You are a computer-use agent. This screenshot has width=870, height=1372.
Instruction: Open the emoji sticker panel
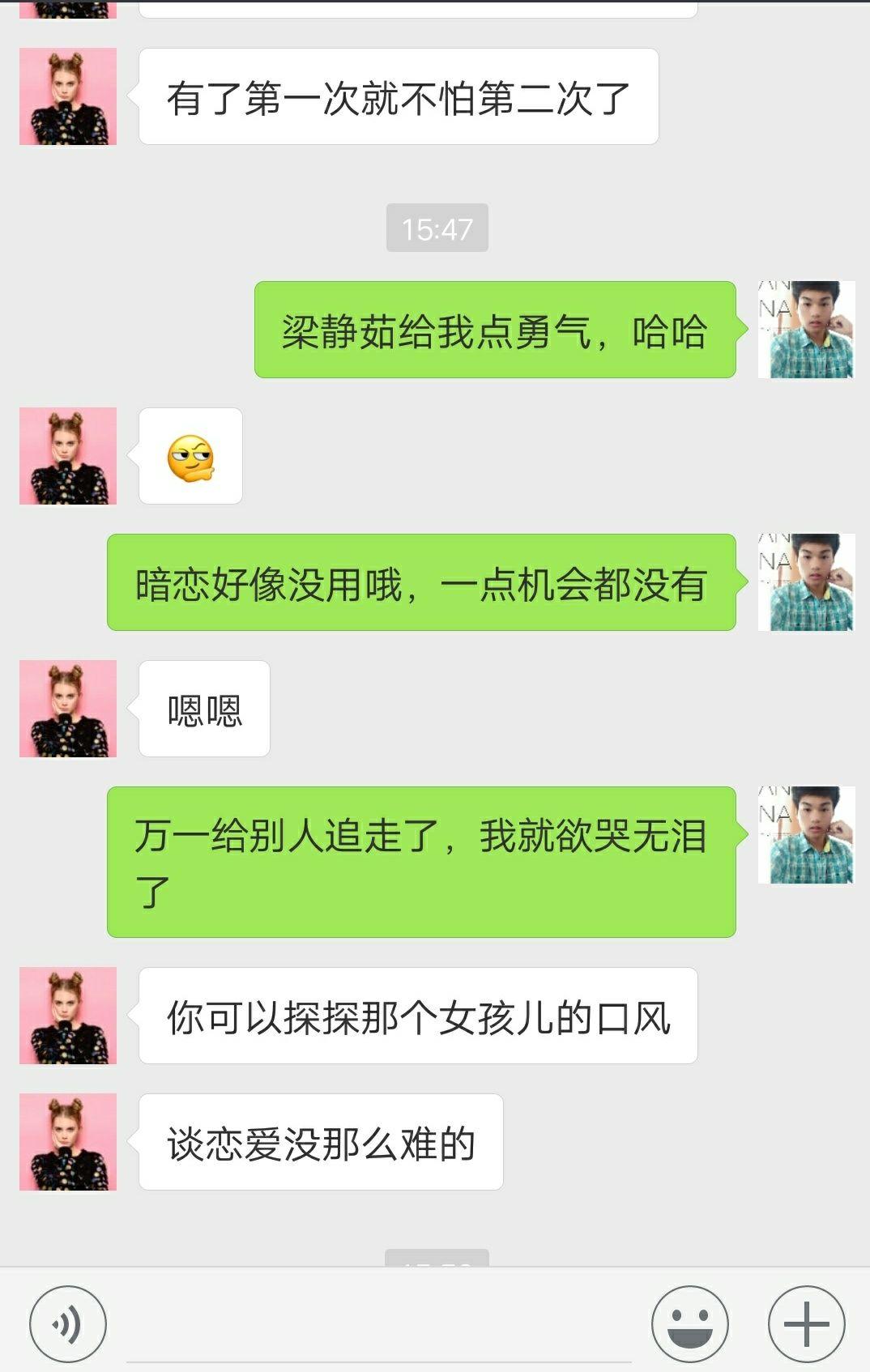tap(689, 1324)
